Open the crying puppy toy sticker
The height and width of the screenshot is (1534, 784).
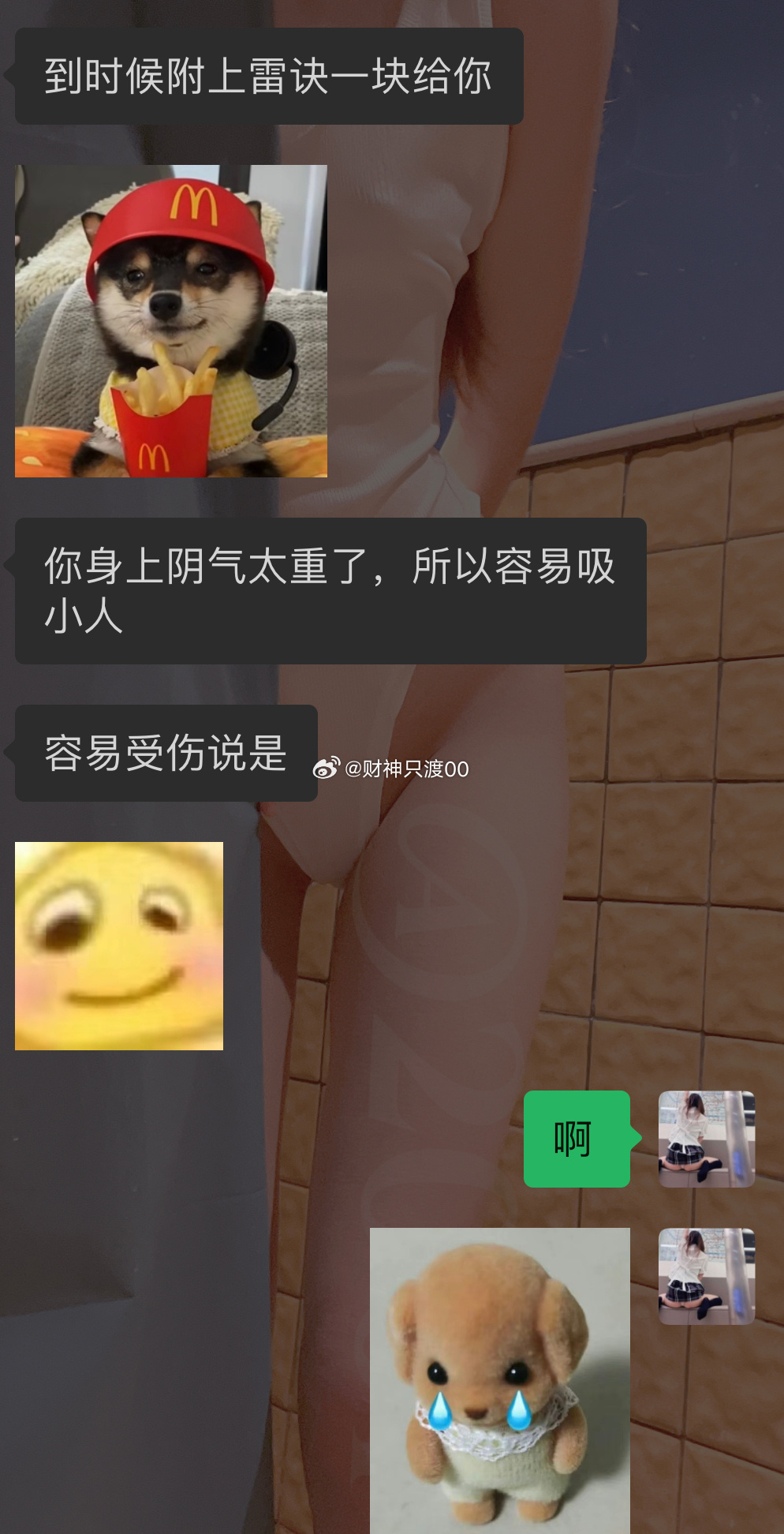tap(500, 1379)
